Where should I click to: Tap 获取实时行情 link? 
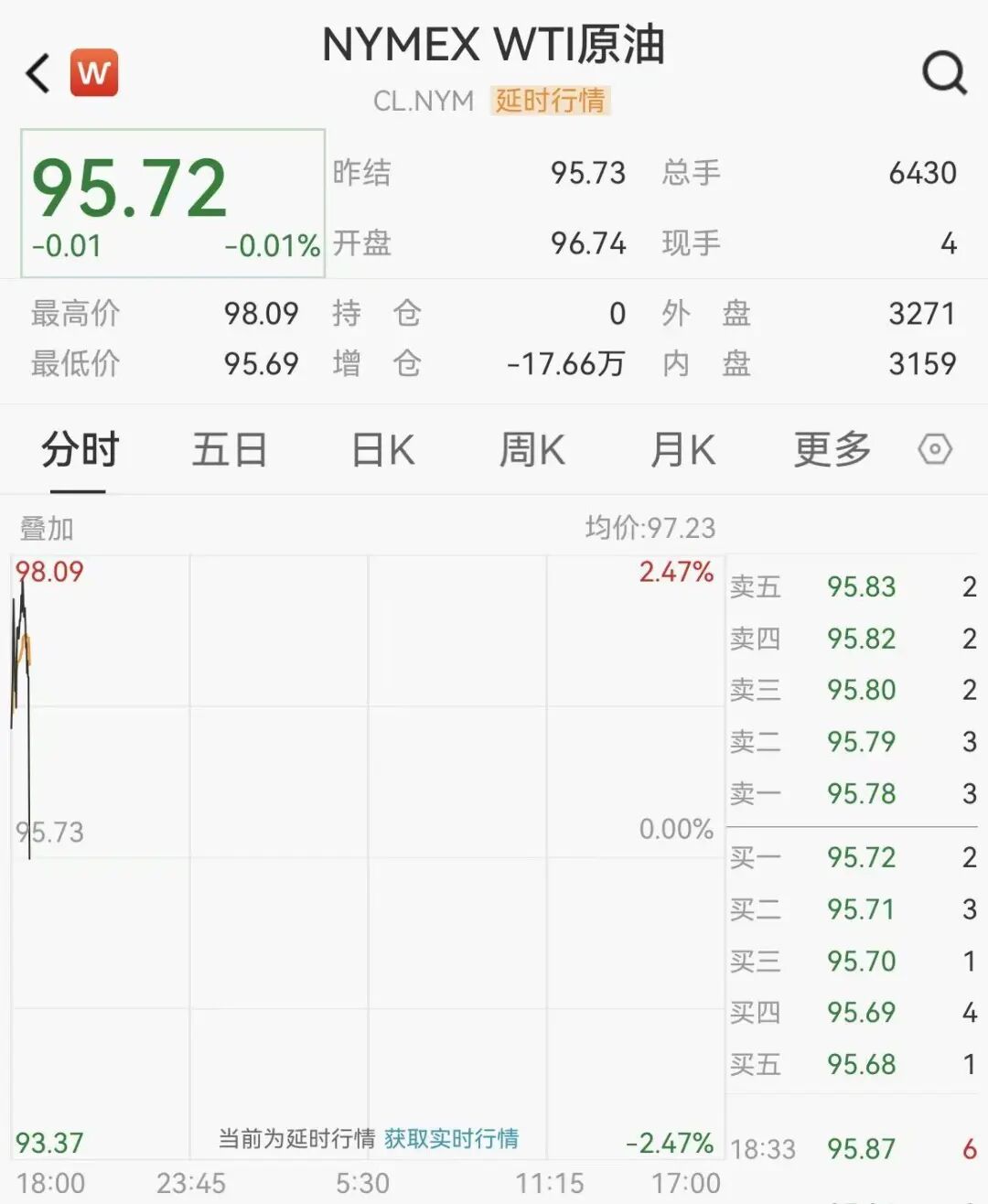tap(451, 1138)
